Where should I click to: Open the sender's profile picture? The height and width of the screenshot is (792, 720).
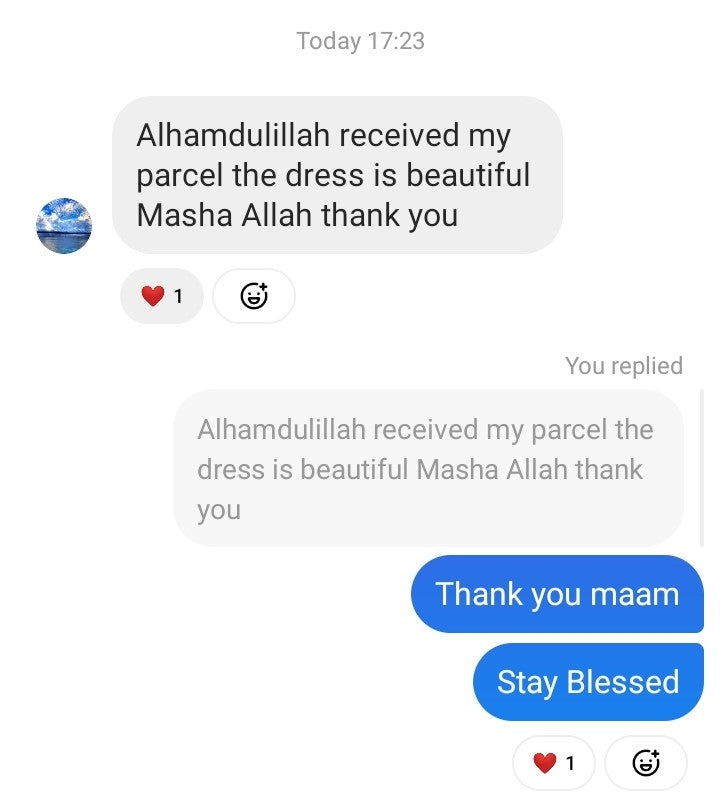tap(64, 226)
